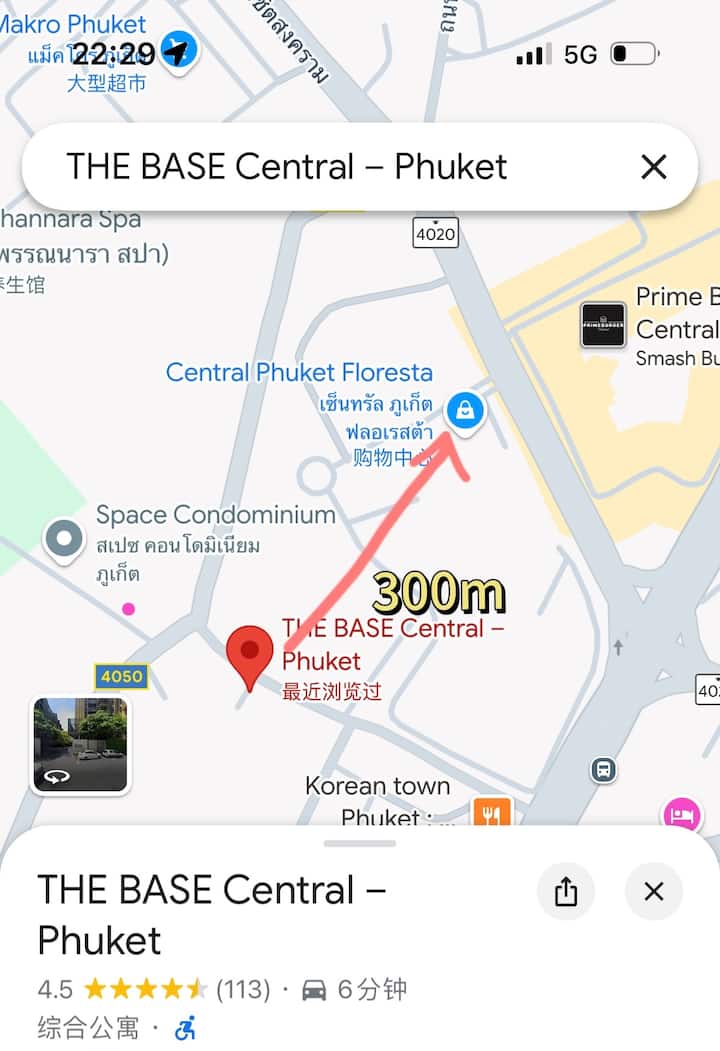720x1051 pixels.
Task: Open the Street View photo preview
Action: [80, 745]
